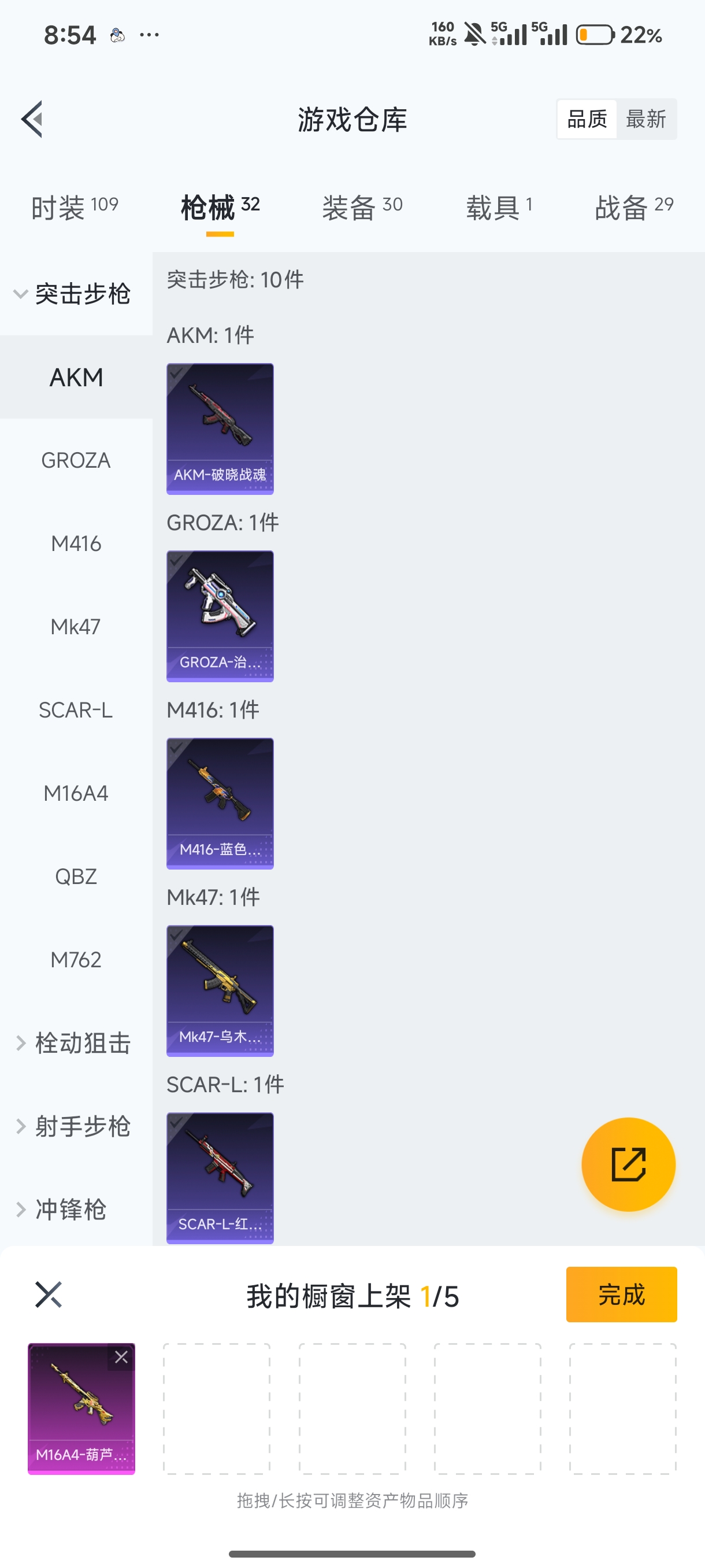The width and height of the screenshot is (705, 1568).
Task: Switch to the 时装 tab
Action: coord(74,208)
